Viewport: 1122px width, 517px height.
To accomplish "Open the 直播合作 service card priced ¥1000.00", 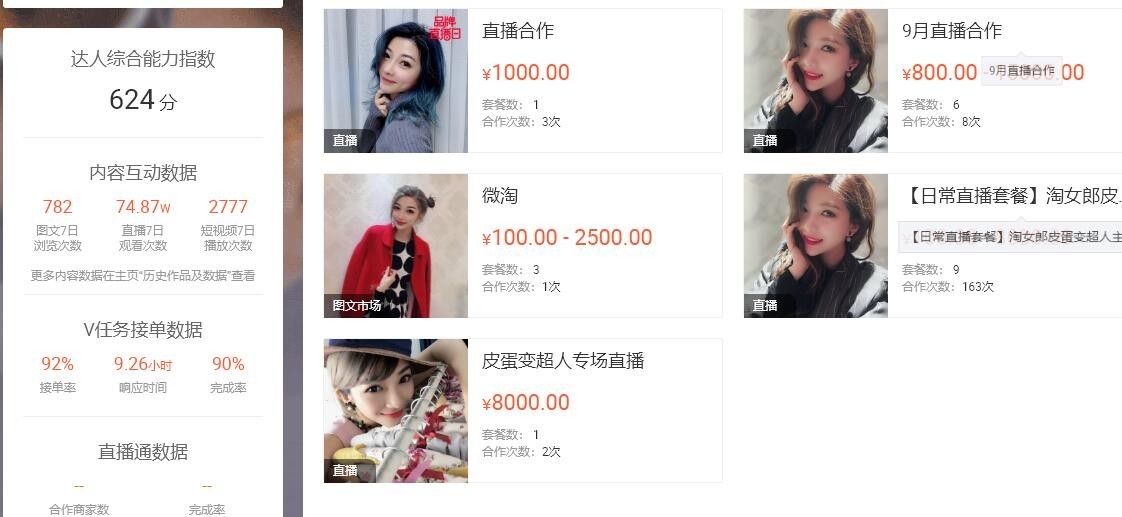I will (517, 31).
